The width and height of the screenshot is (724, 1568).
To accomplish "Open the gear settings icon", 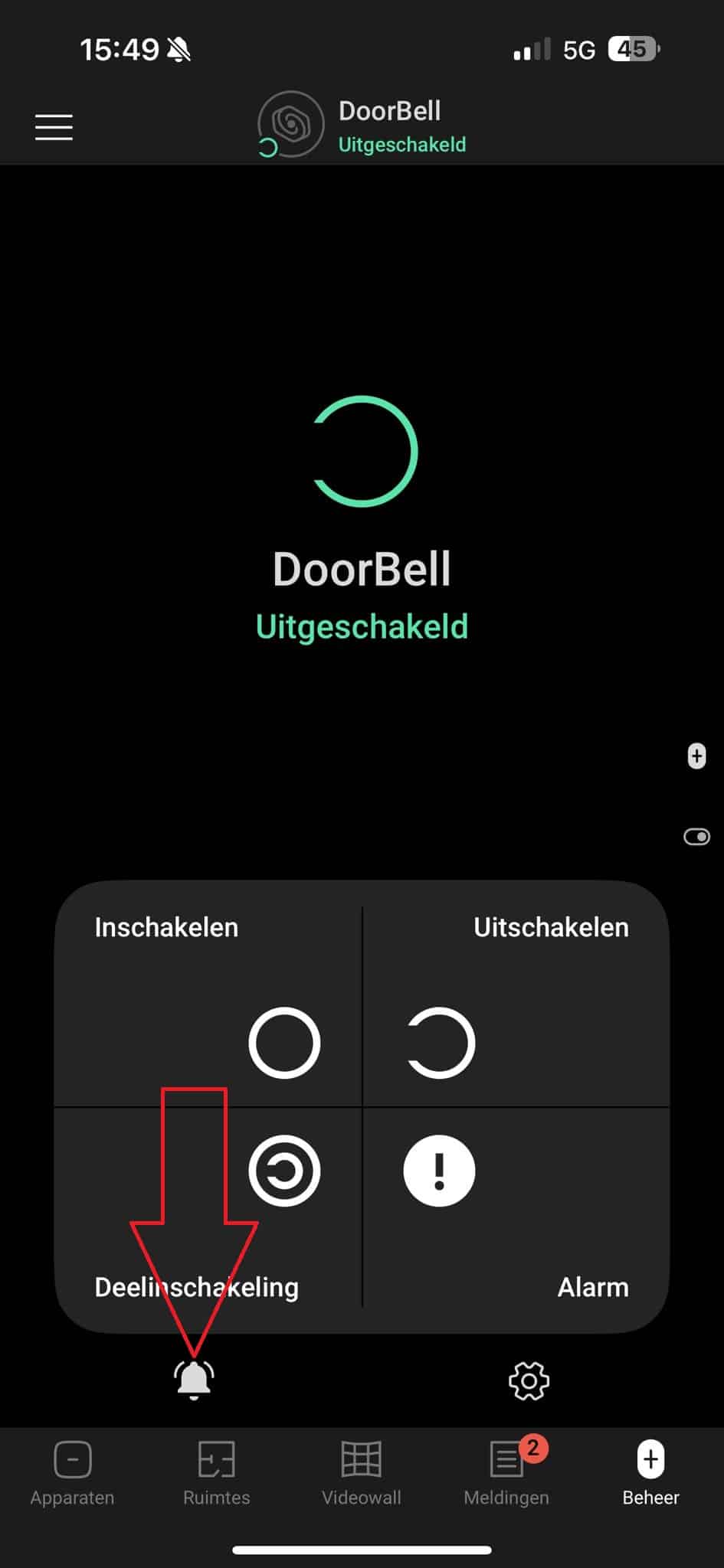I will [529, 1380].
